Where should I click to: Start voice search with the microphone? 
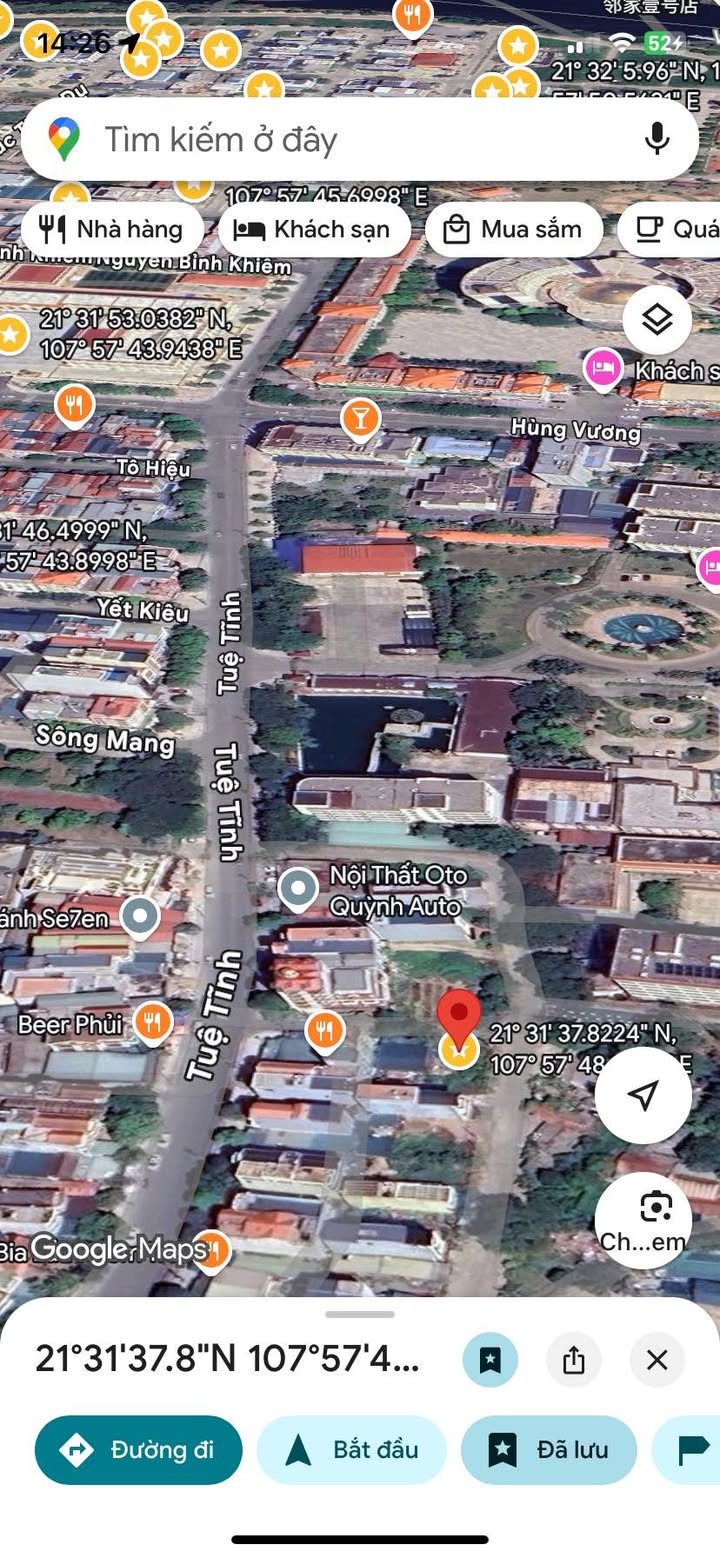(657, 139)
